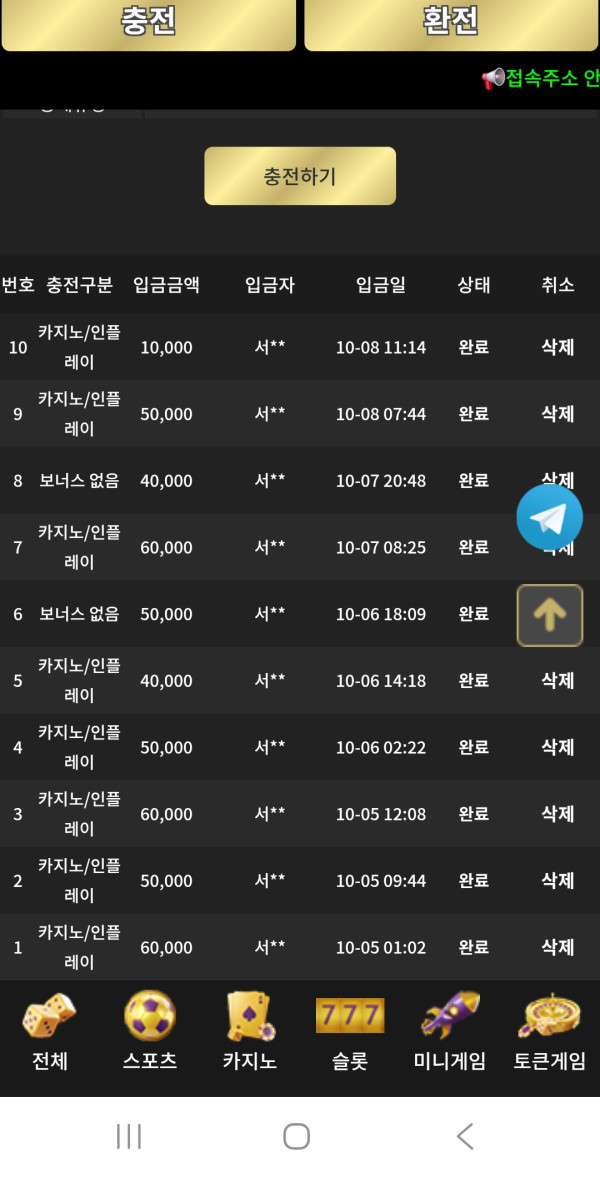Delete deposit record number 1
600x1177 pixels.
[557, 947]
